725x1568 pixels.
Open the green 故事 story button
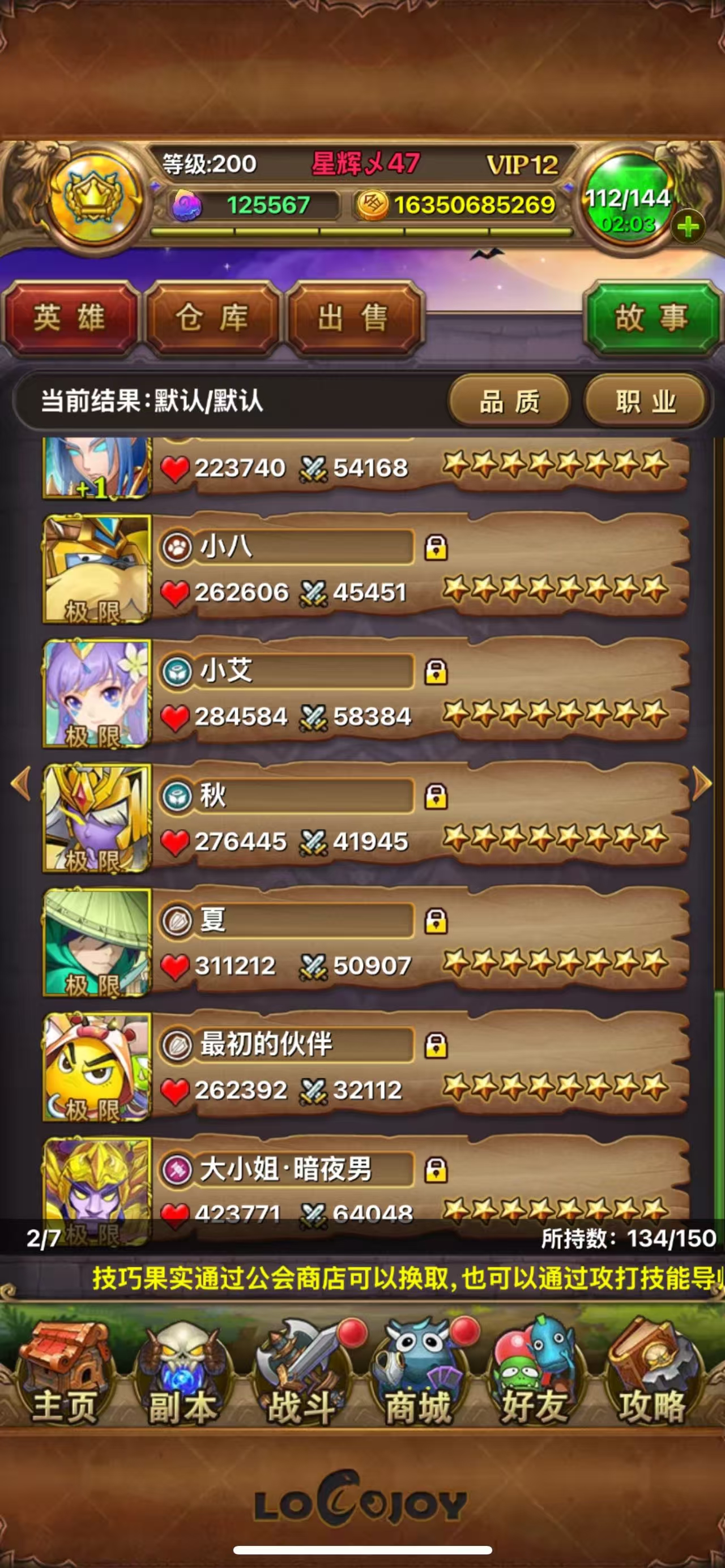(x=651, y=318)
